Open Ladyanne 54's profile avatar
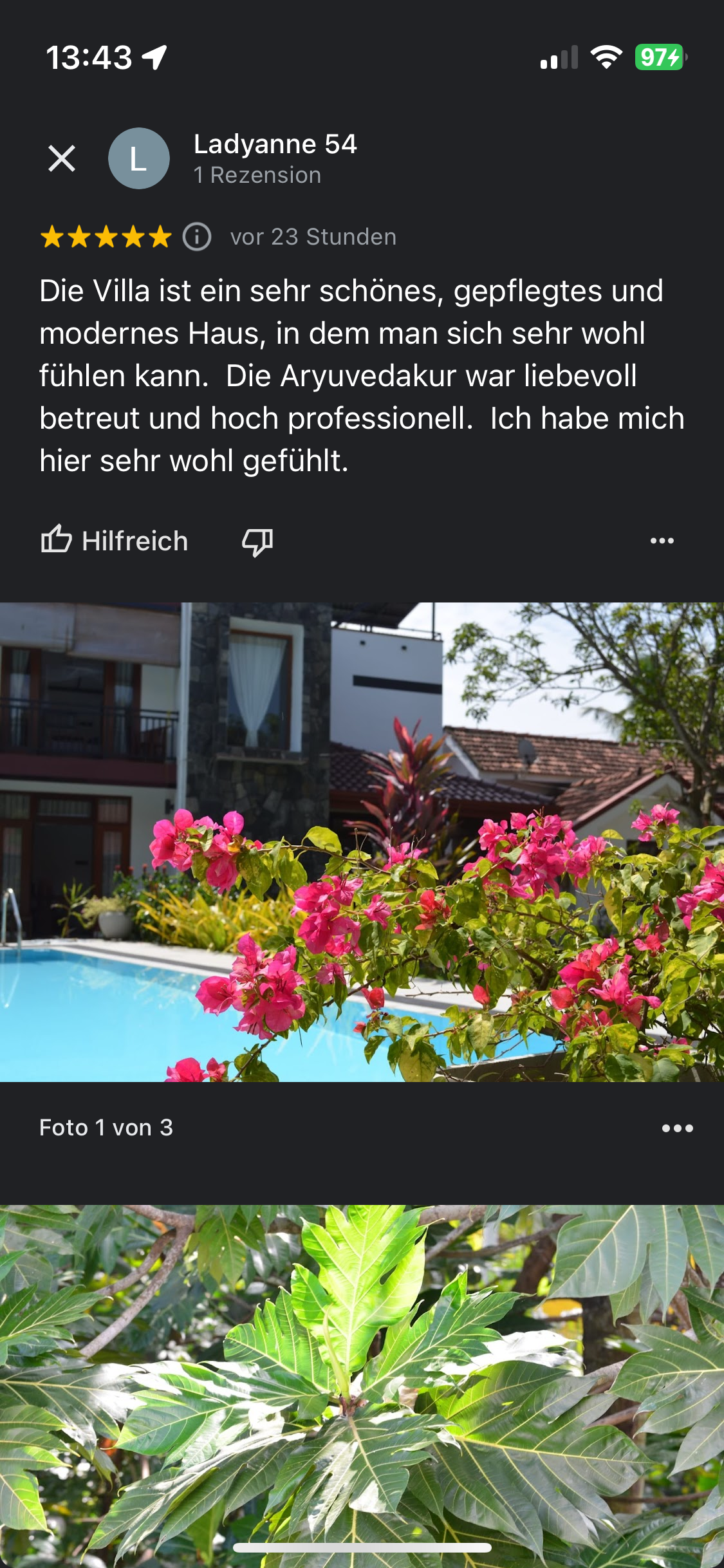This screenshot has height=1568, width=724. (138, 158)
